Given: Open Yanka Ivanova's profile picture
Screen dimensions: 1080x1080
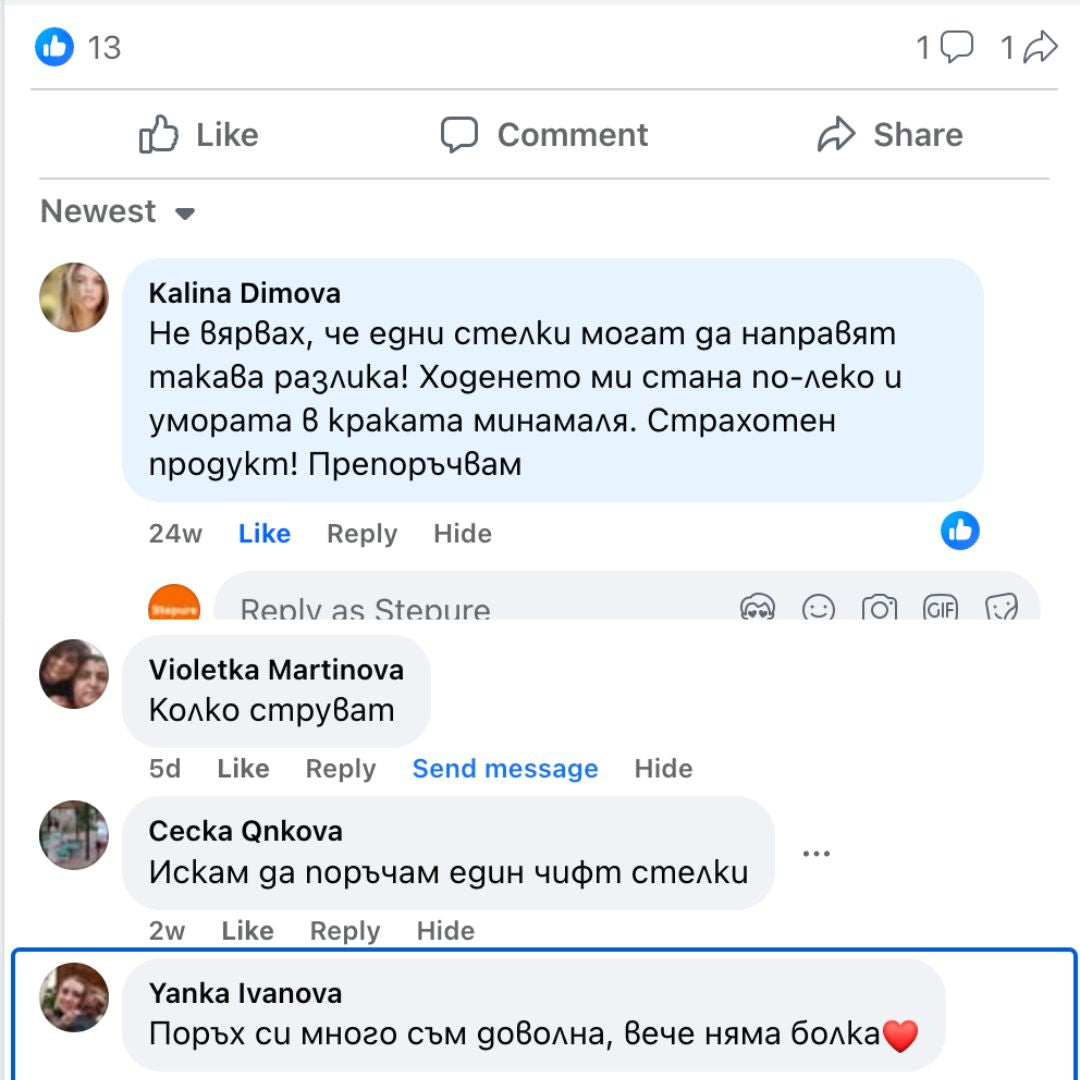Looking at the screenshot, I should tap(74, 997).
